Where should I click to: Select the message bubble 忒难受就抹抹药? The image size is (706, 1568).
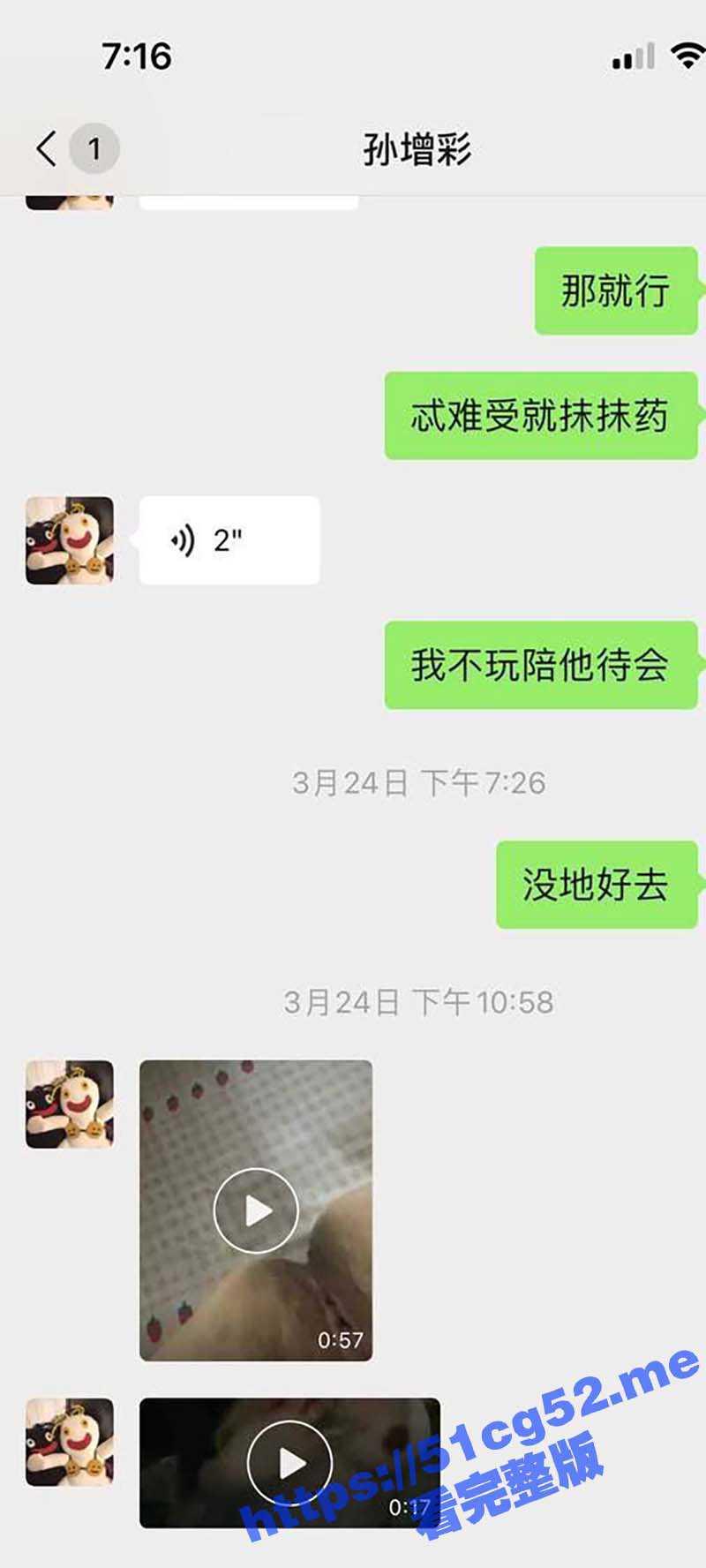541,413
